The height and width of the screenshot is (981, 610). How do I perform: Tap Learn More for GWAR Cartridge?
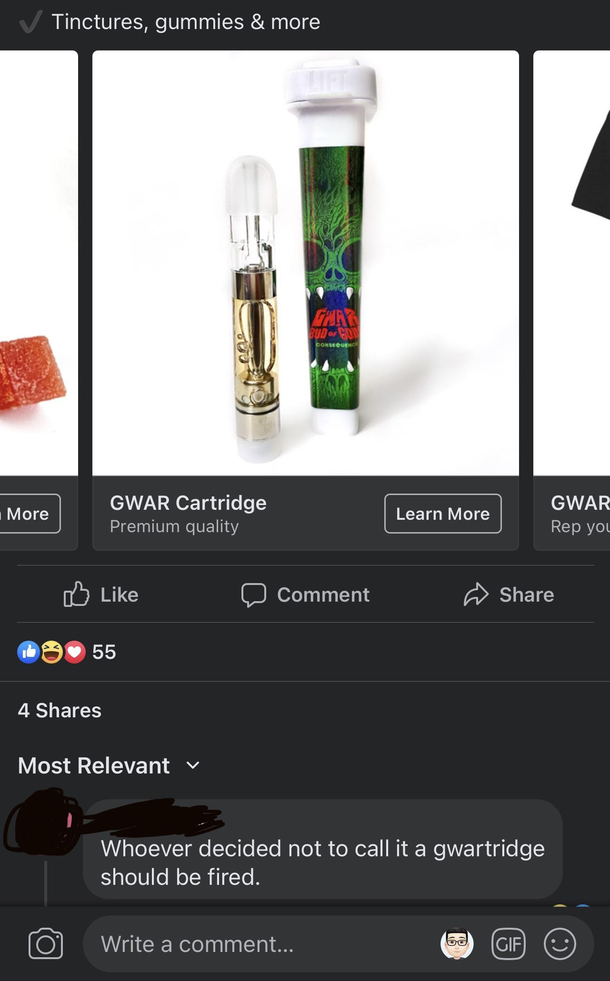(x=442, y=514)
